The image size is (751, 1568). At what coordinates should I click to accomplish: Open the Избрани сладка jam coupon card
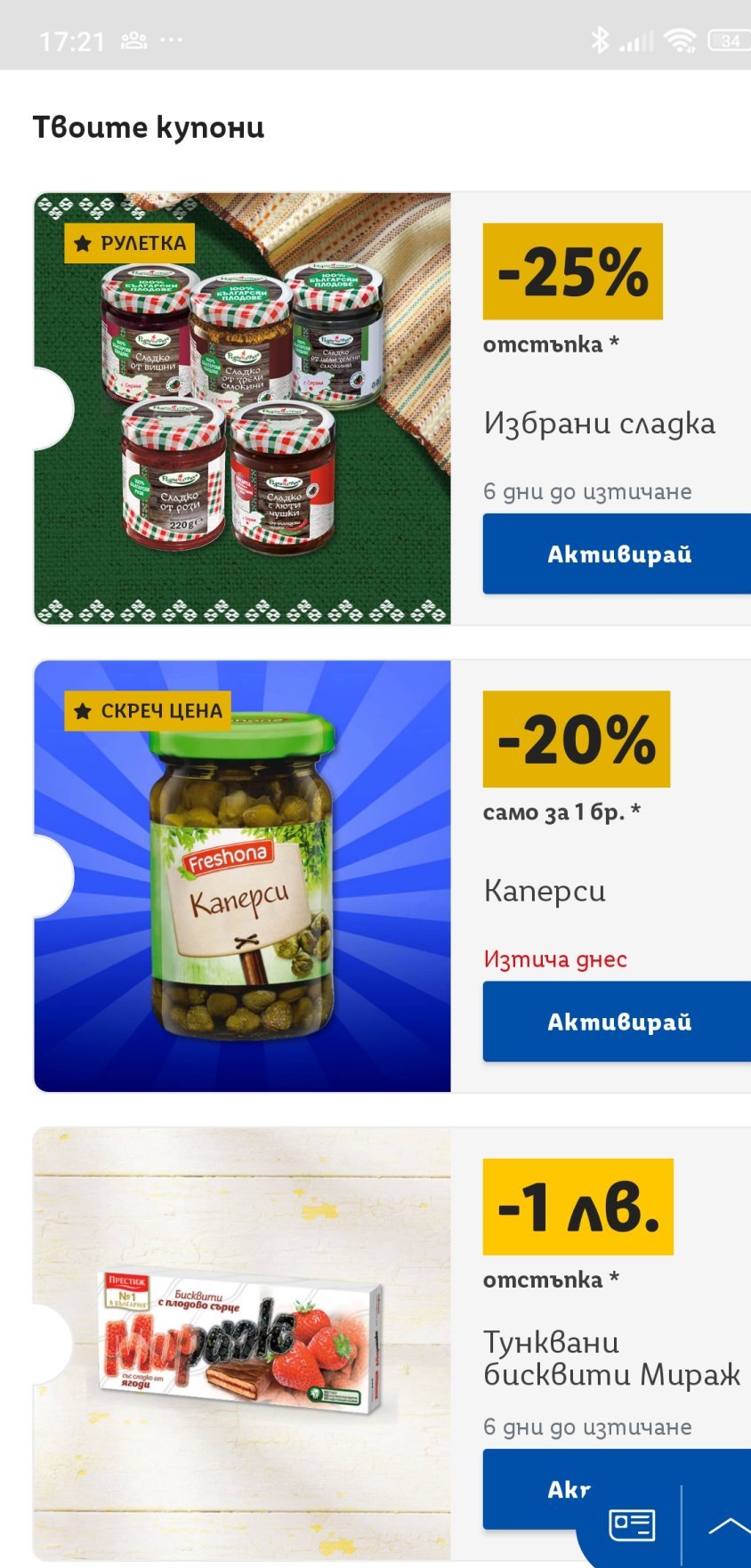[x=242, y=409]
